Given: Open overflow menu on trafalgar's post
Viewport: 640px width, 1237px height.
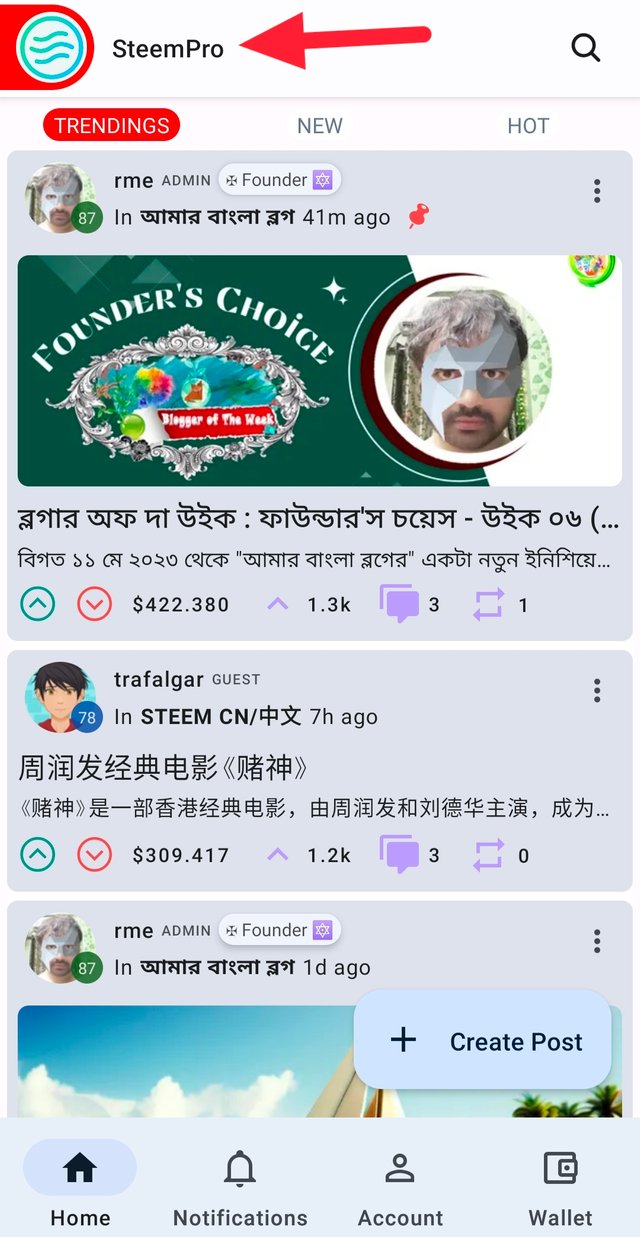Looking at the screenshot, I should [x=597, y=691].
